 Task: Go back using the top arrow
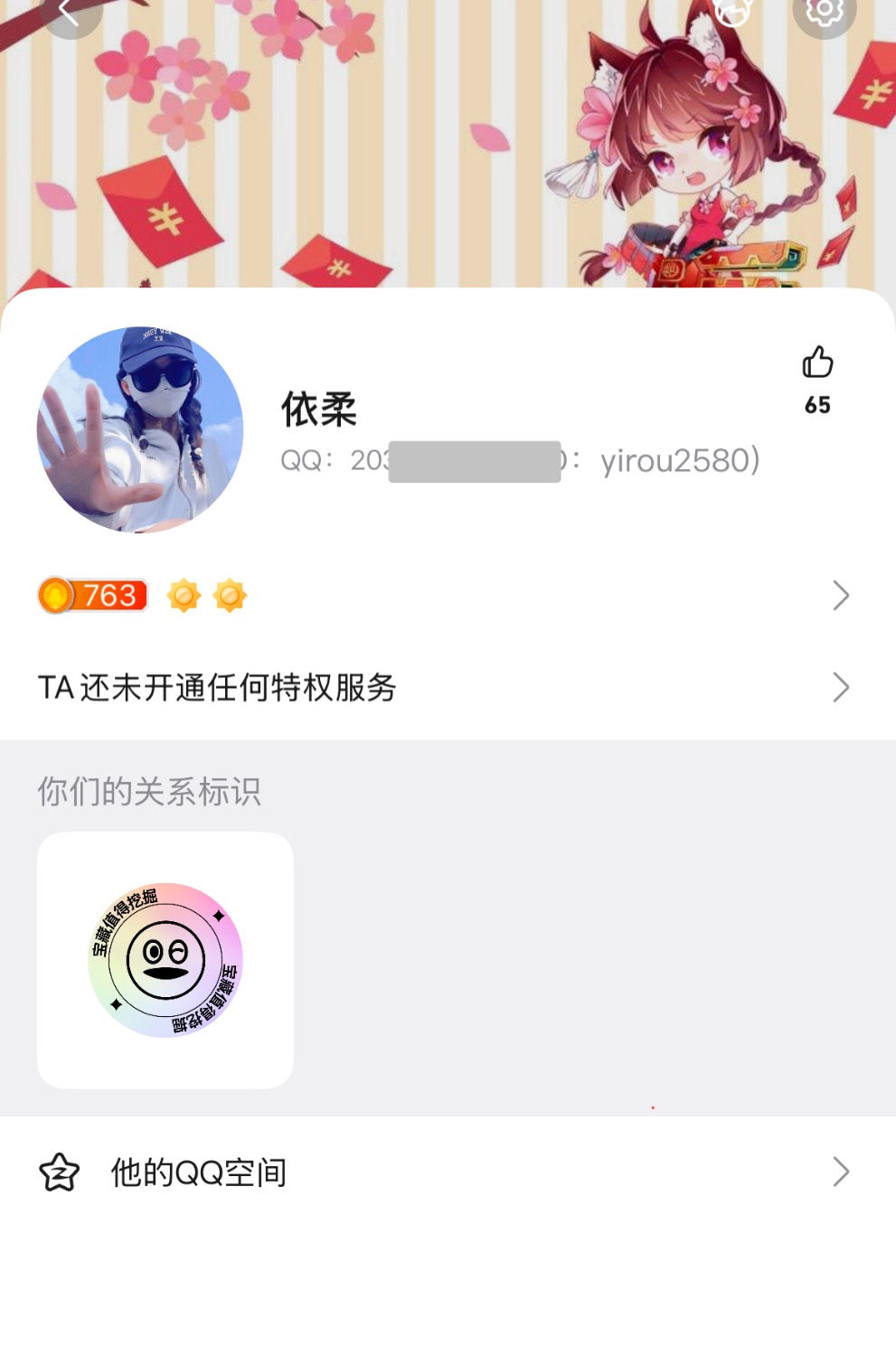coord(69,13)
